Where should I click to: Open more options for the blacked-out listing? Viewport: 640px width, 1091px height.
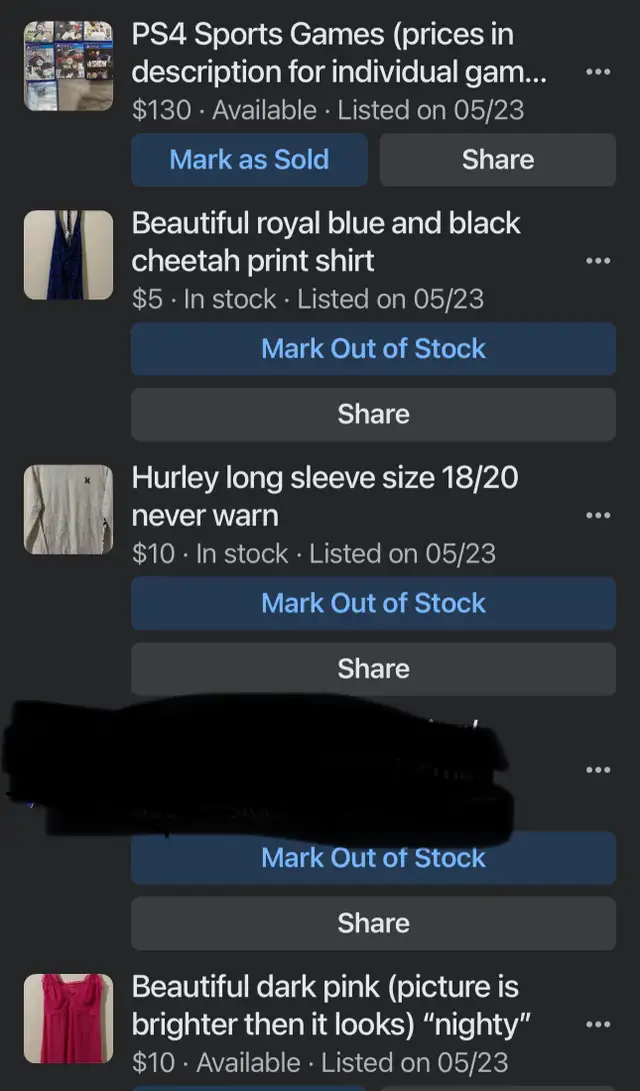pyautogui.click(x=597, y=770)
